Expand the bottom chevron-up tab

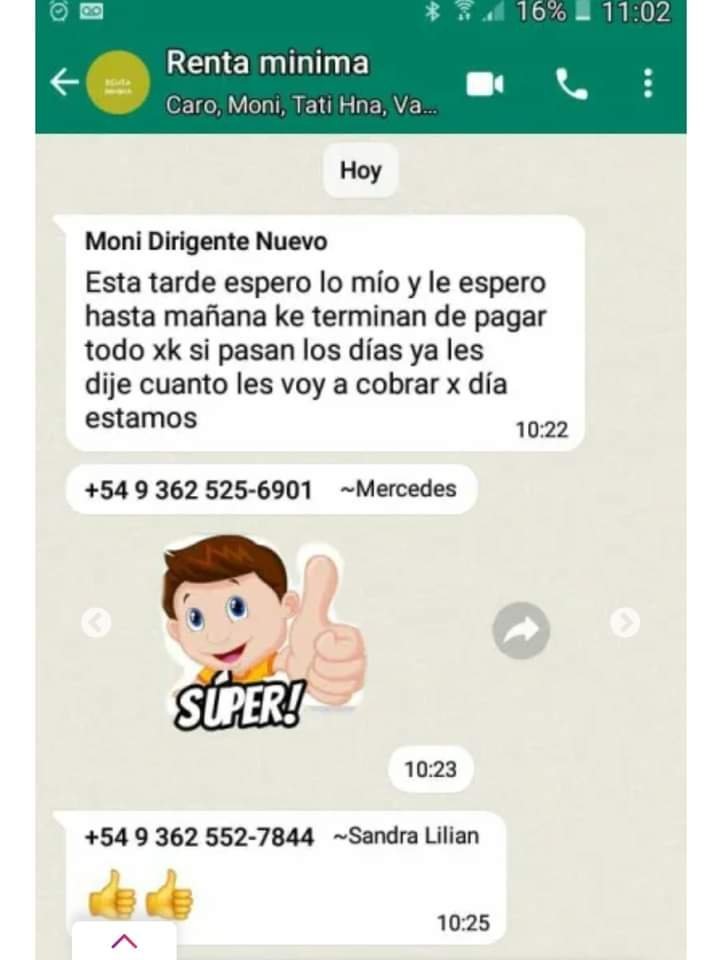pyautogui.click(x=124, y=941)
